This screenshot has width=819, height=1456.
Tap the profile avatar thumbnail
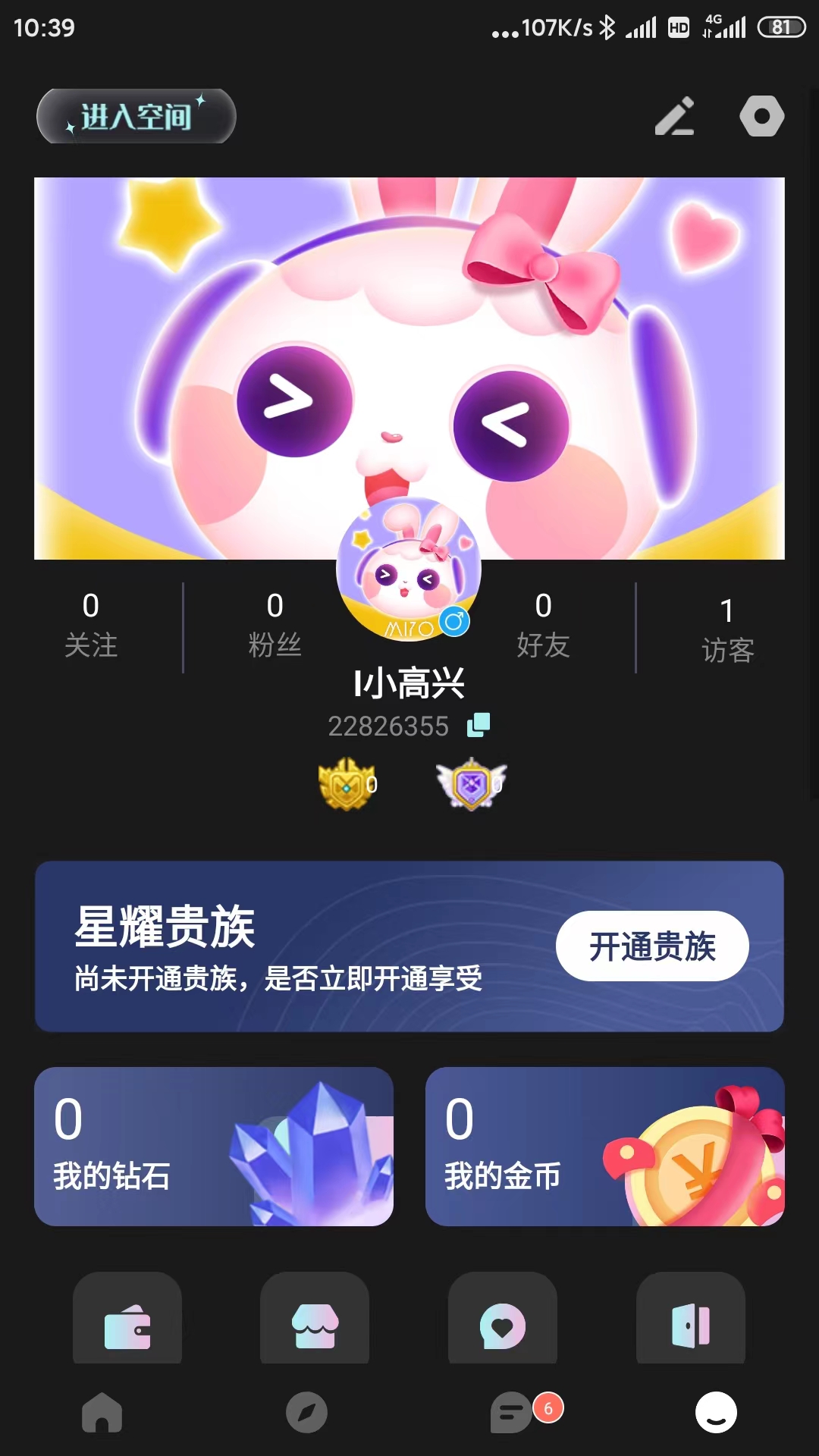pyautogui.click(x=409, y=573)
